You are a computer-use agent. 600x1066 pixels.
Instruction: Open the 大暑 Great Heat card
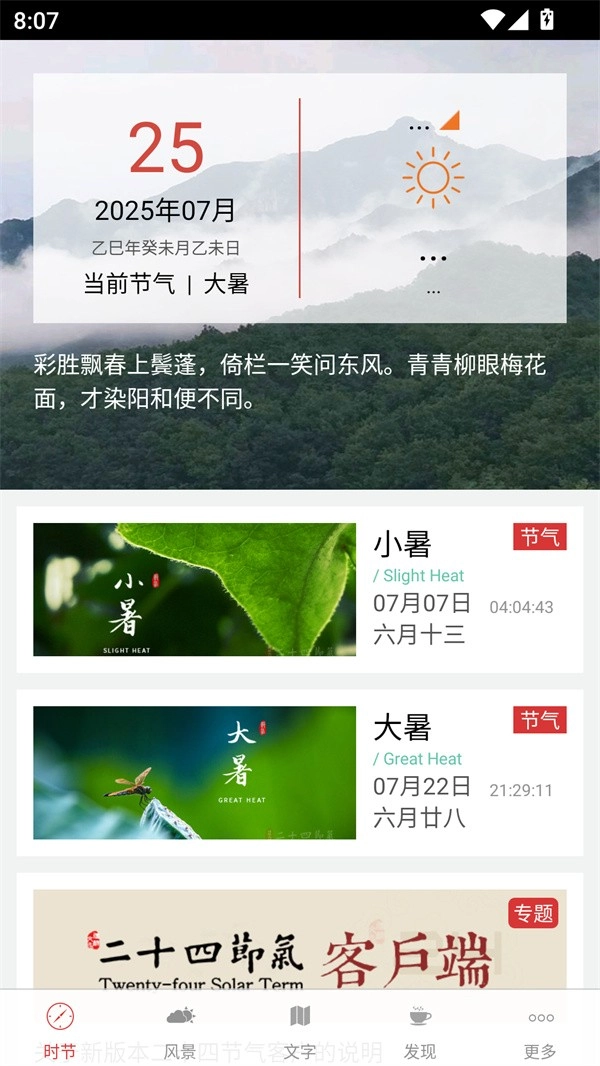[300, 772]
